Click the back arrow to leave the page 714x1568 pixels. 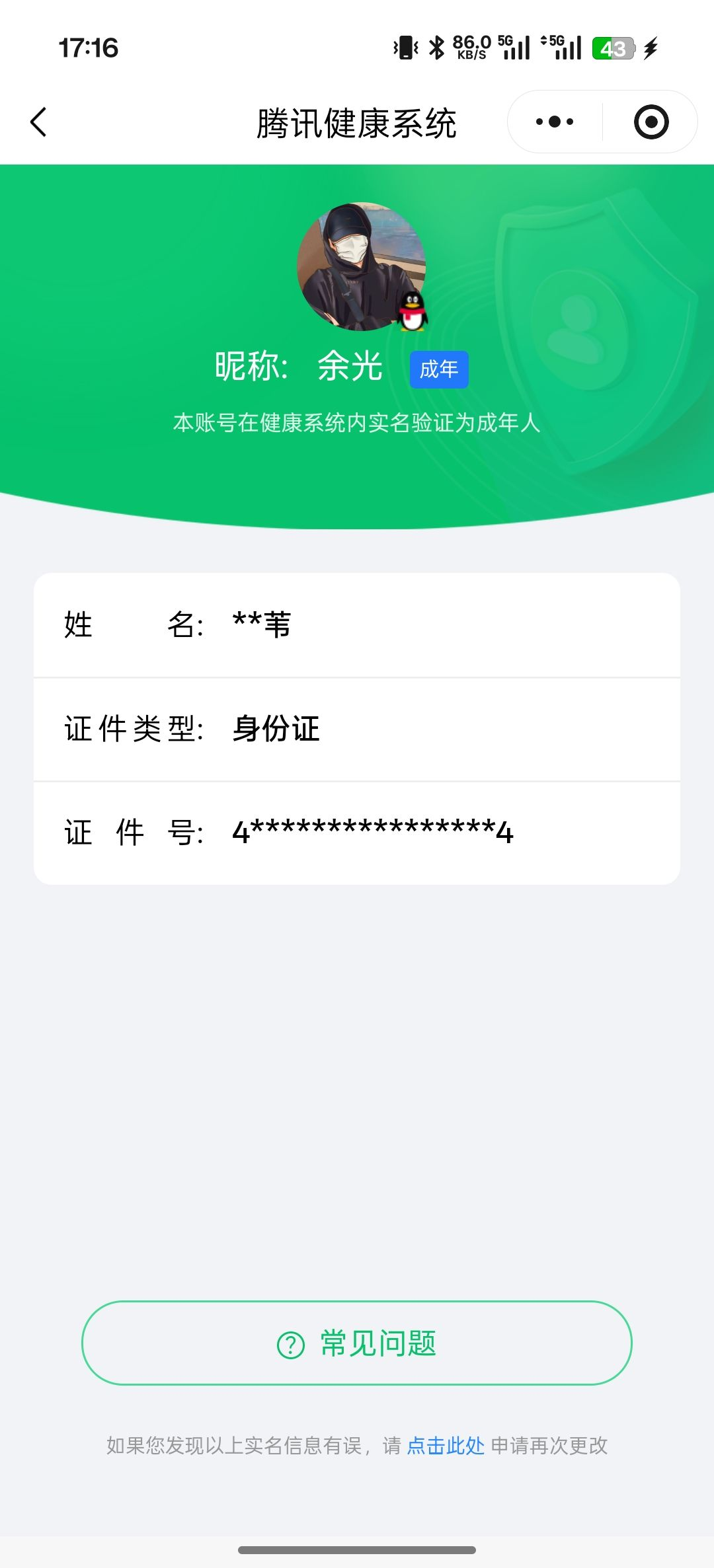point(38,122)
